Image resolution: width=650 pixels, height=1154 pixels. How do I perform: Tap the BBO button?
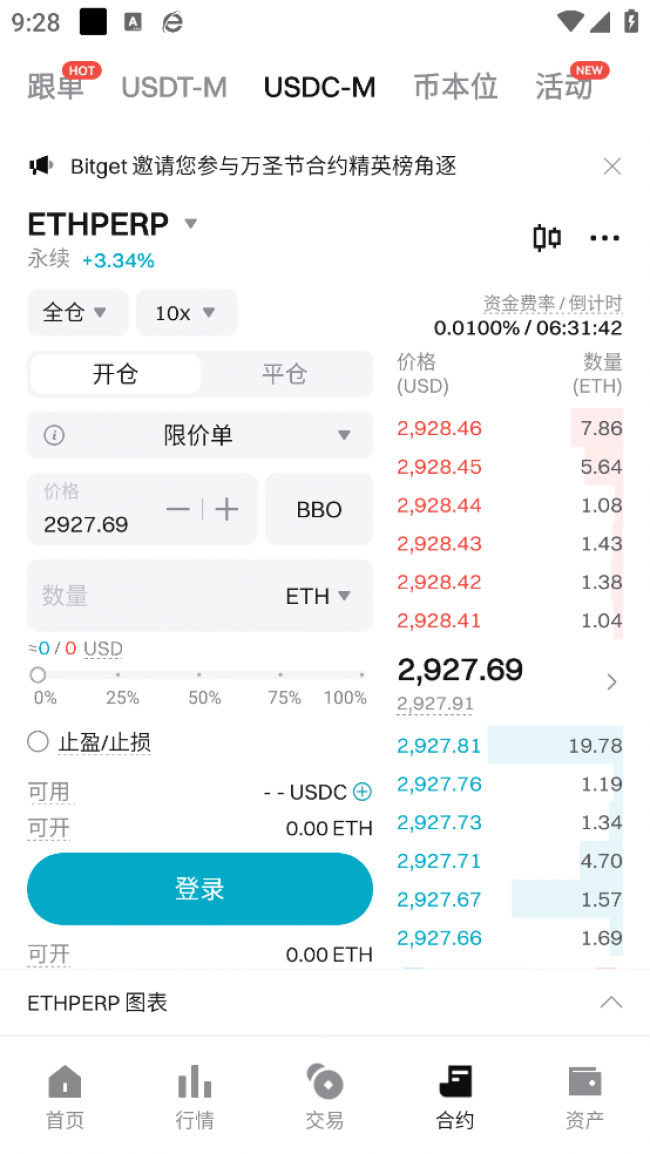point(319,510)
